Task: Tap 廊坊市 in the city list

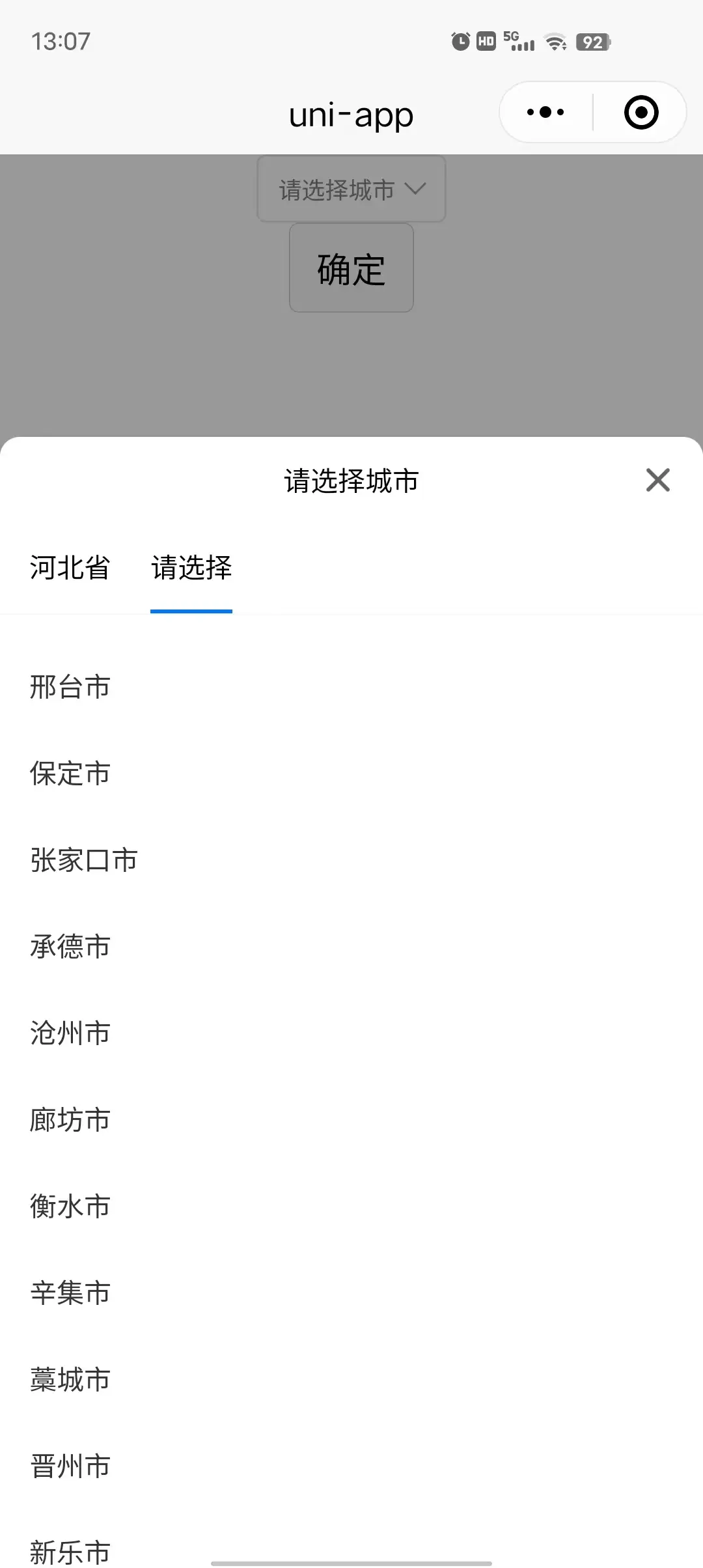Action: [x=70, y=1120]
